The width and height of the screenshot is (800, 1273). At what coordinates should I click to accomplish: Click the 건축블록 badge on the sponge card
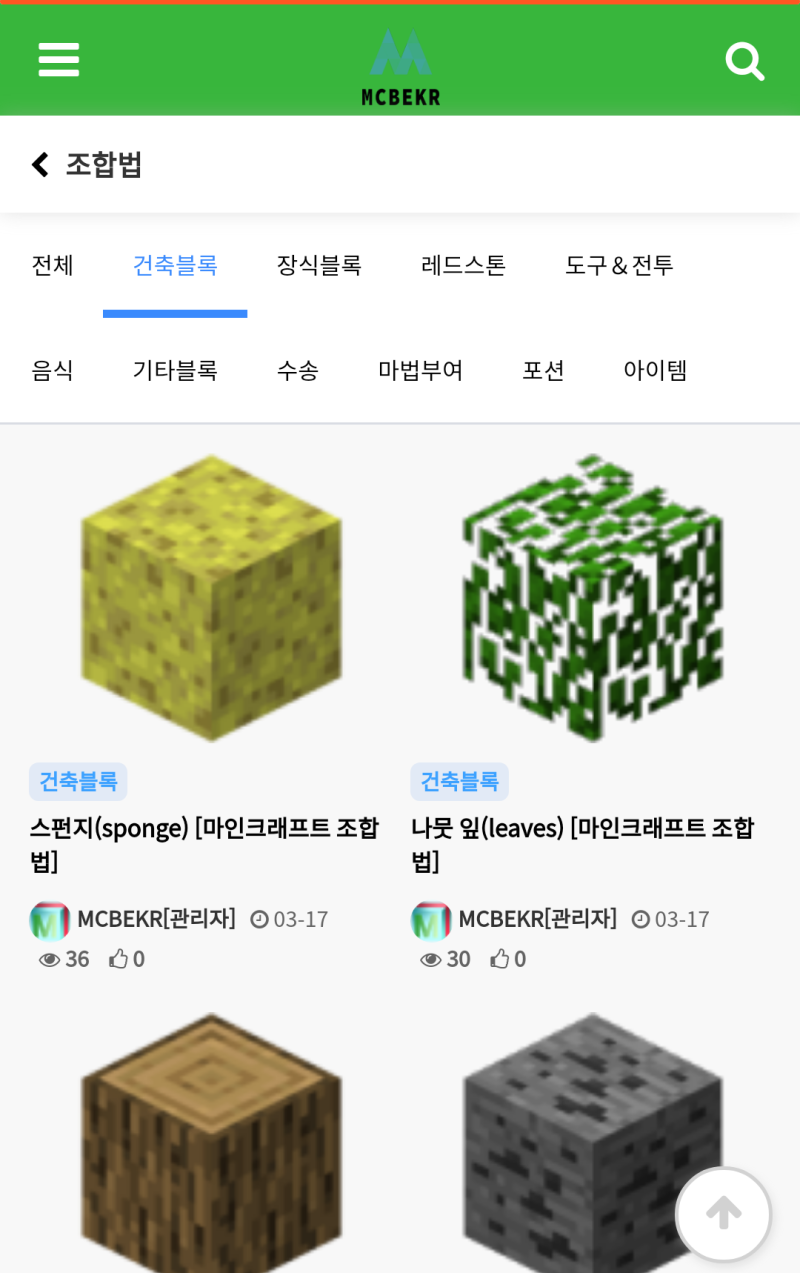pos(78,783)
